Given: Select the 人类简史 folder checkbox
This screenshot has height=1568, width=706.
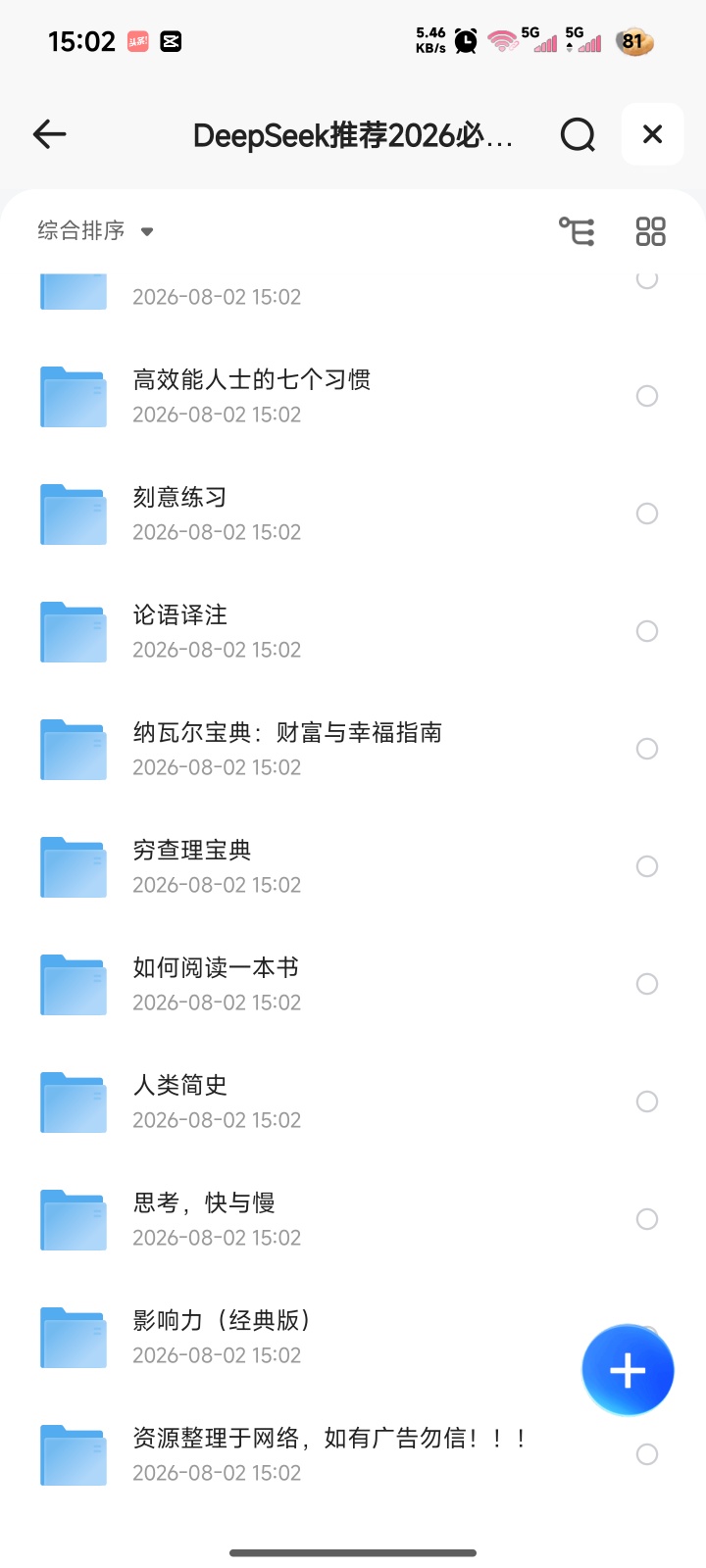Looking at the screenshot, I should [x=647, y=1102].
